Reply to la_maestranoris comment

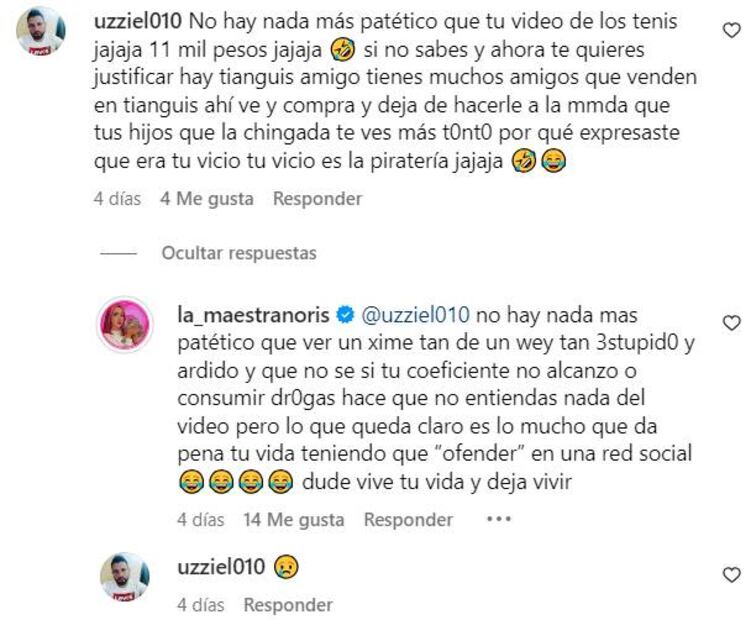tap(408, 520)
